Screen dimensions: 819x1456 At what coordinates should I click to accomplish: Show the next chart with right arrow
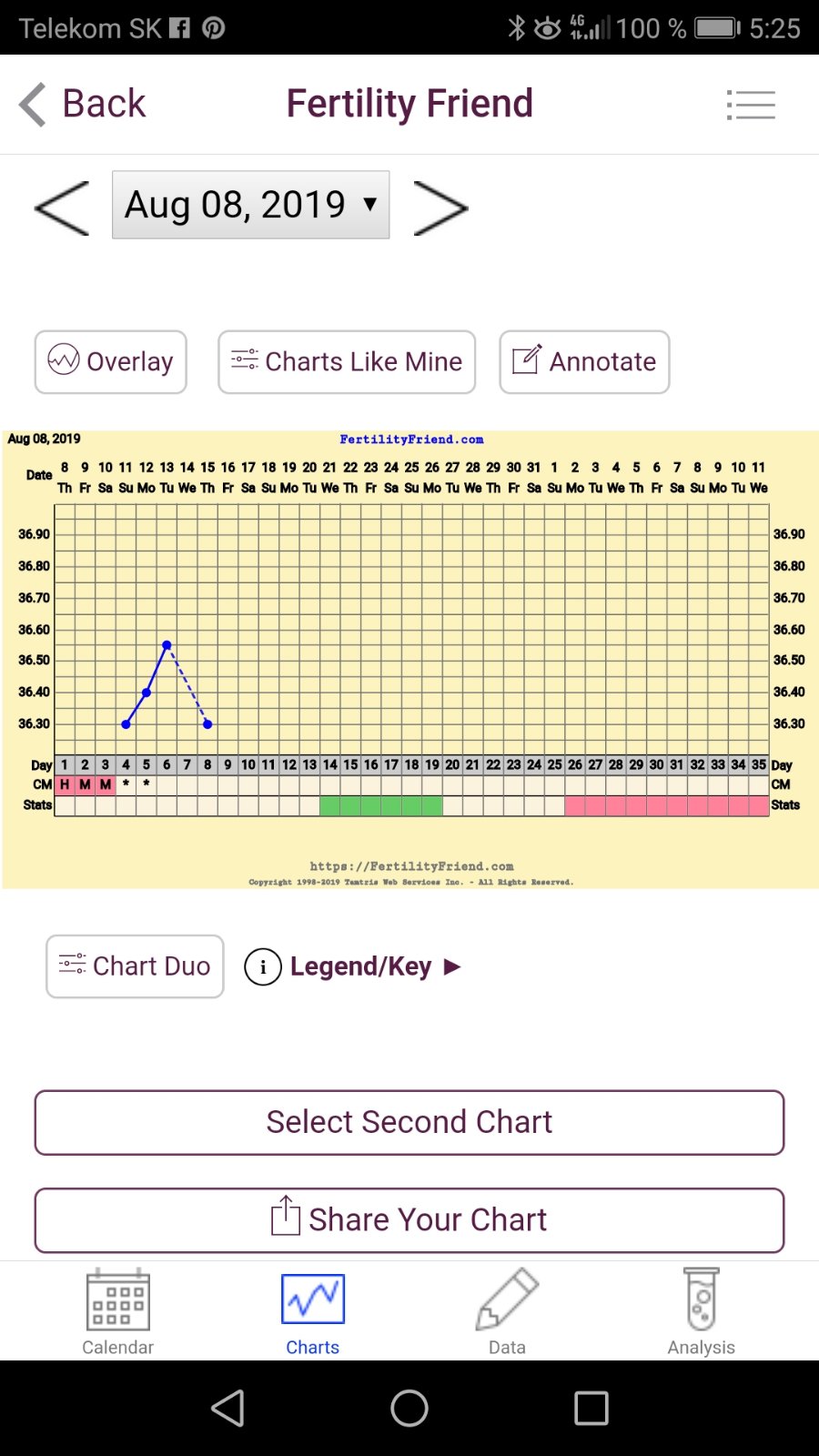pyautogui.click(x=440, y=207)
